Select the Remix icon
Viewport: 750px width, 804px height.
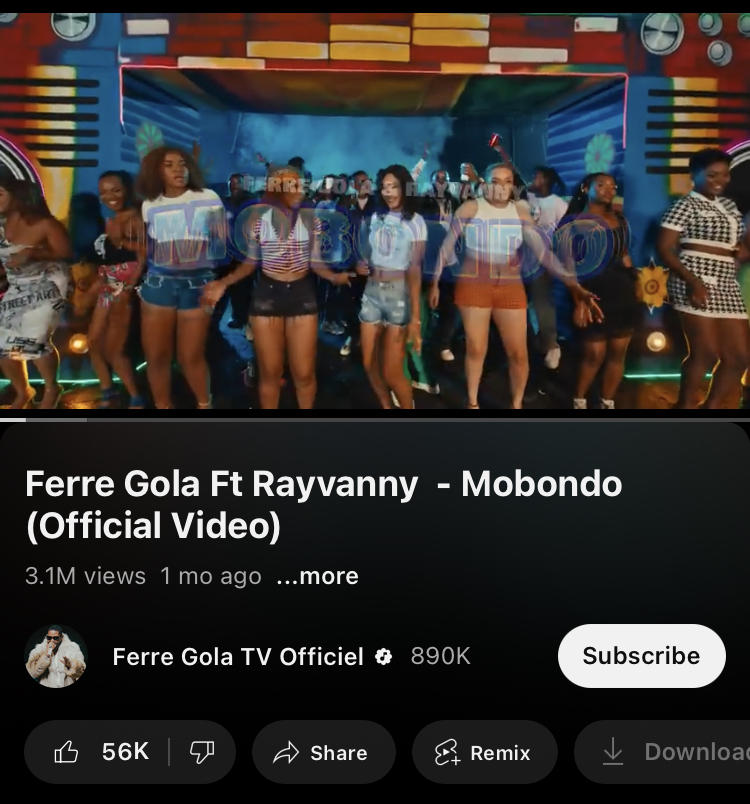446,751
